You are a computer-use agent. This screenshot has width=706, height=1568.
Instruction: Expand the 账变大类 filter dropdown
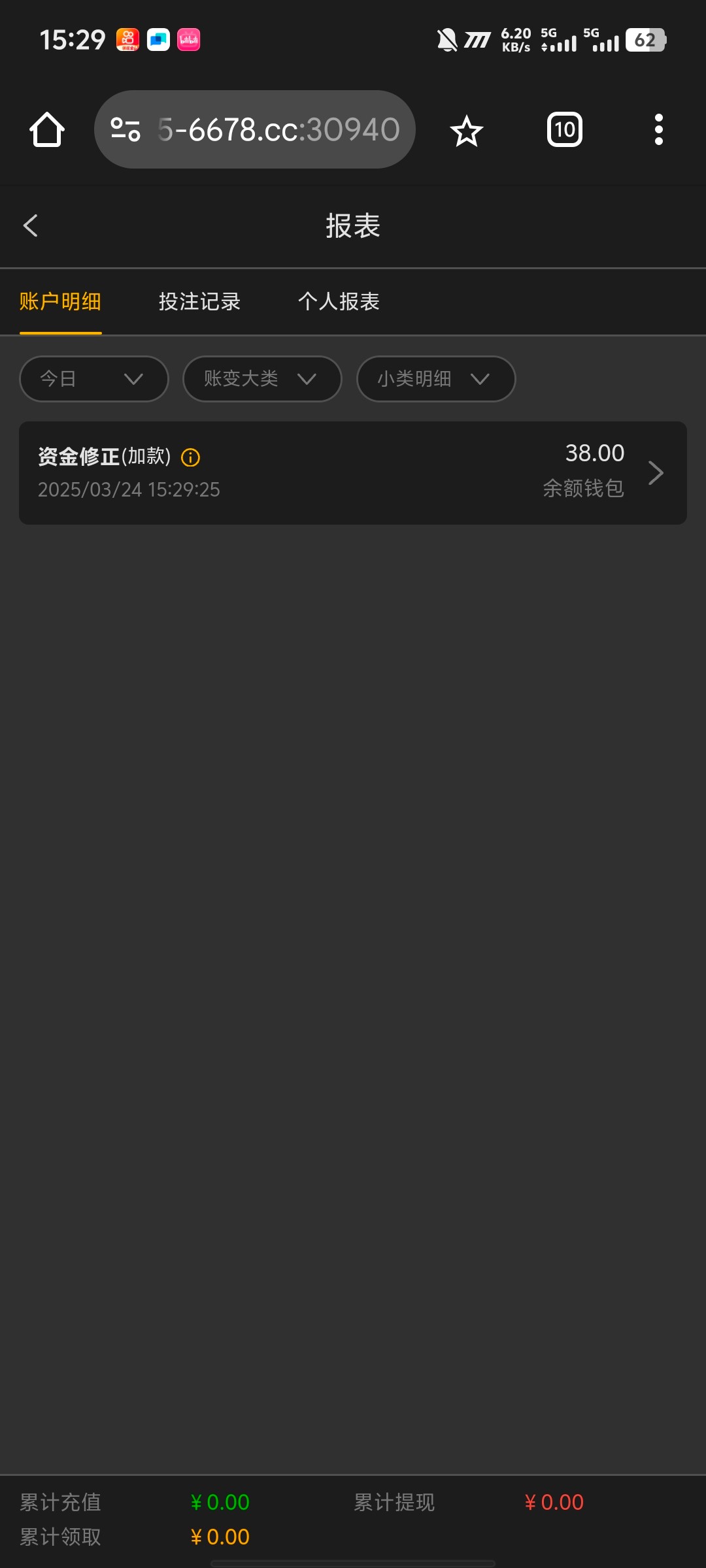pos(262,379)
